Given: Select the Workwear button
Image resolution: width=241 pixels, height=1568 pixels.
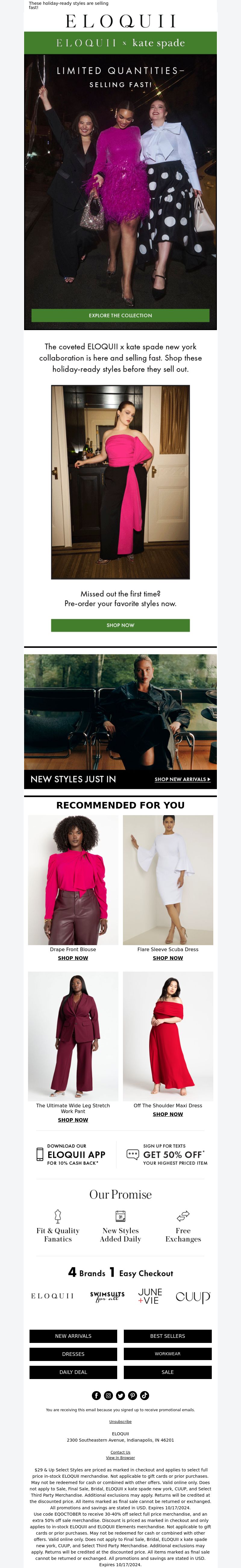Looking at the screenshot, I should point(167,1354).
